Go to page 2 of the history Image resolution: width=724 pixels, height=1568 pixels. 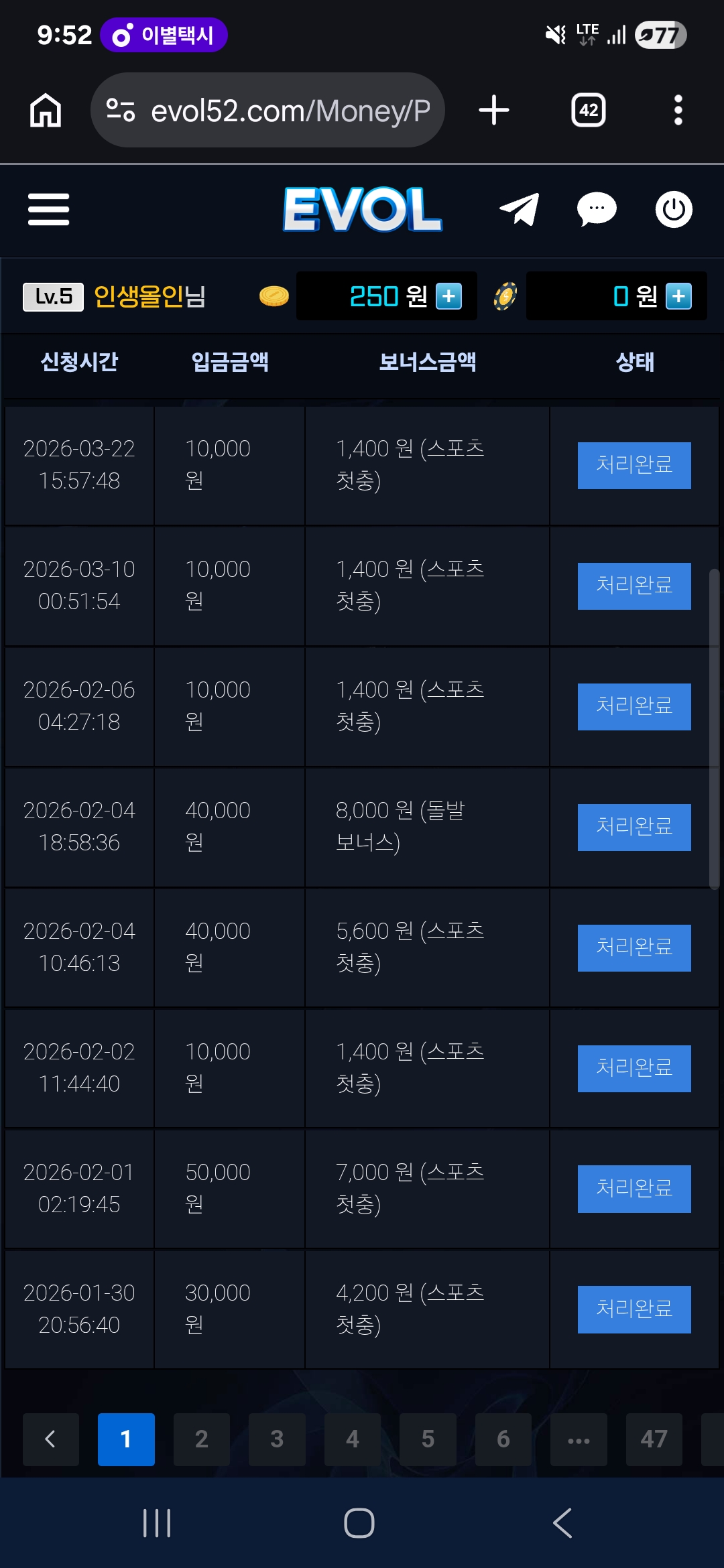pyautogui.click(x=201, y=1439)
